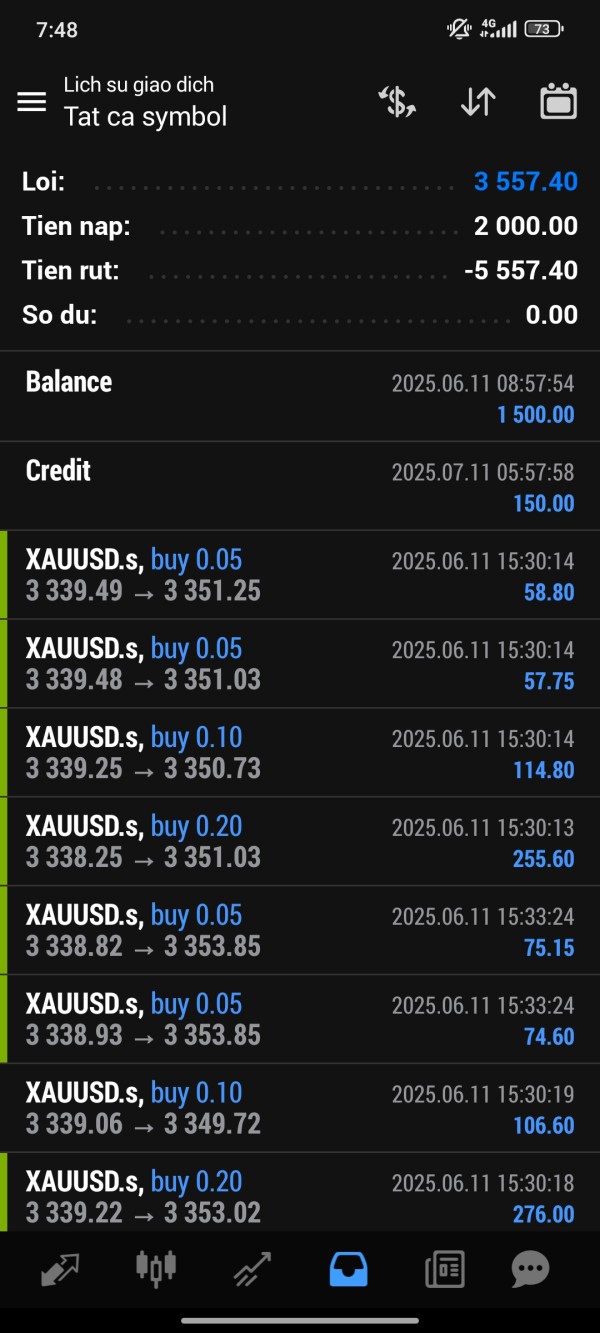
Task: Expand the Balance 1 500.00 entry
Action: [x=300, y=397]
